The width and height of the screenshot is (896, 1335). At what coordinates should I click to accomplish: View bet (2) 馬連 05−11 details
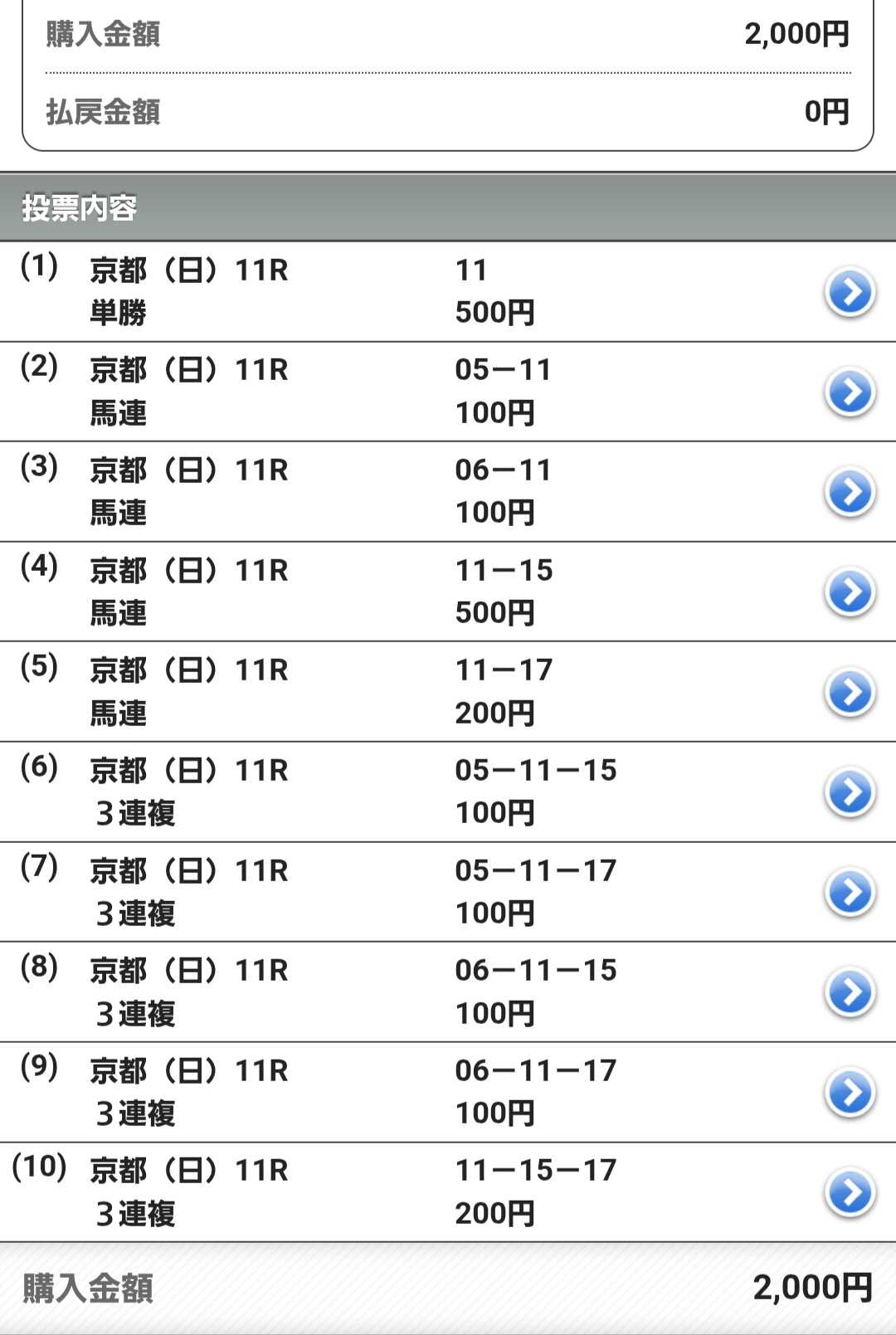pos(850,392)
